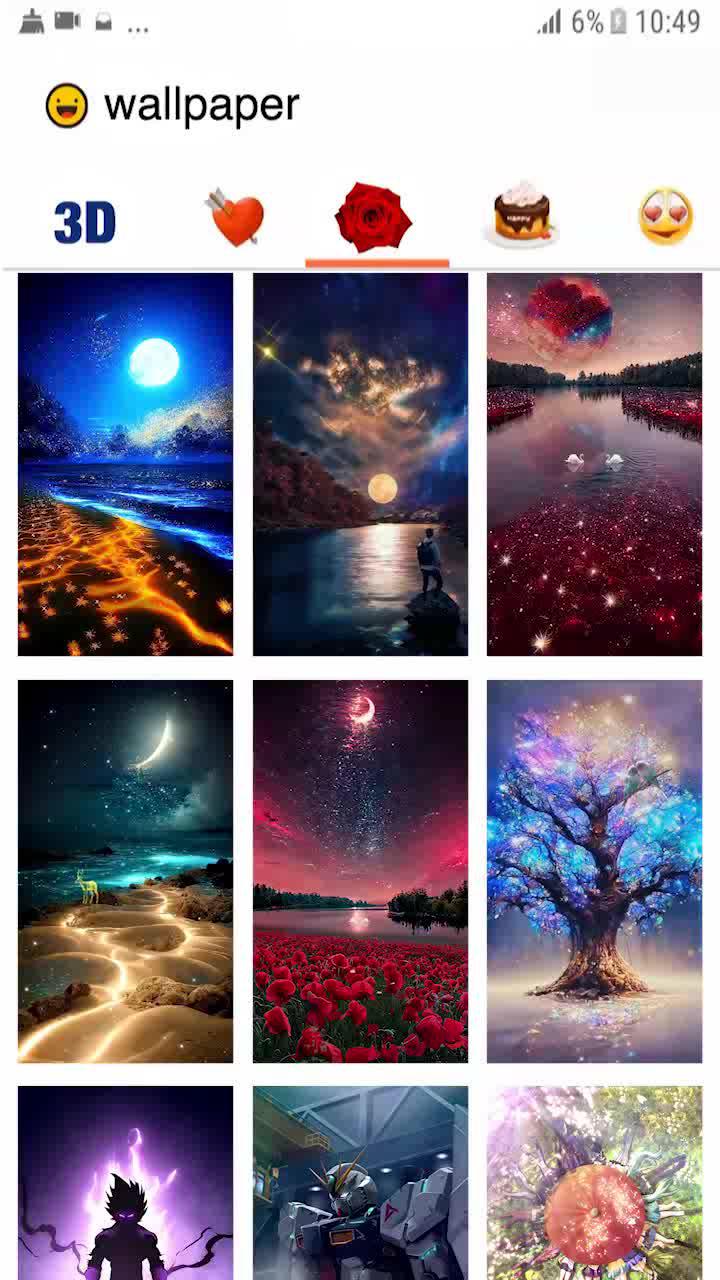Select the crescent moon sandy beach wallpaper
Screen dimensions: 720x1280
pos(125,870)
